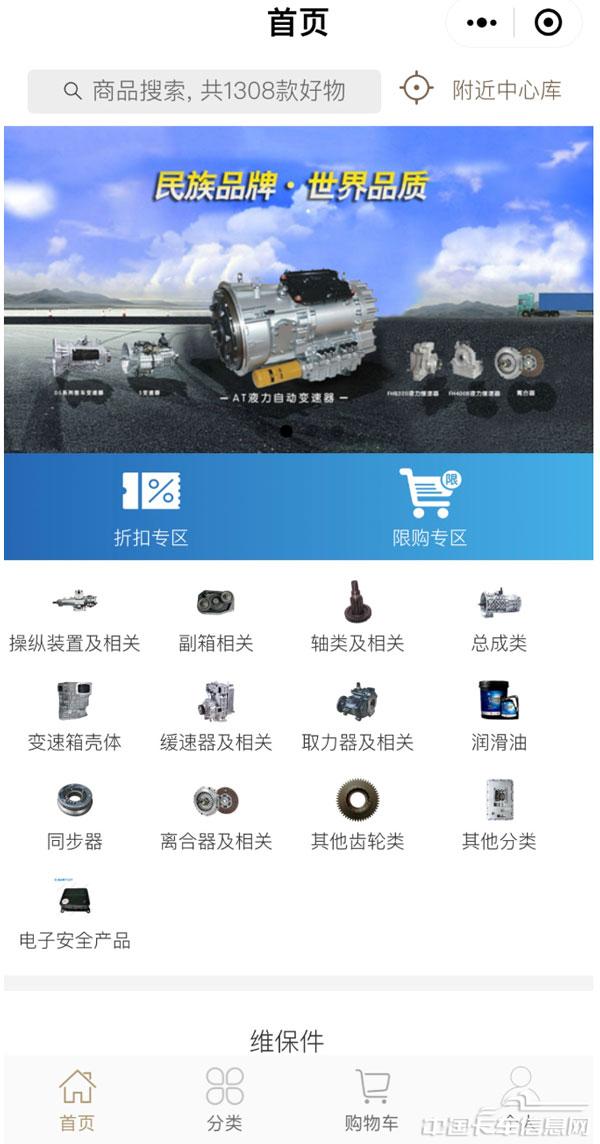Viewport: 600px width, 1144px height.
Task: Browse 缓速器及相关 category
Action: (x=216, y=718)
